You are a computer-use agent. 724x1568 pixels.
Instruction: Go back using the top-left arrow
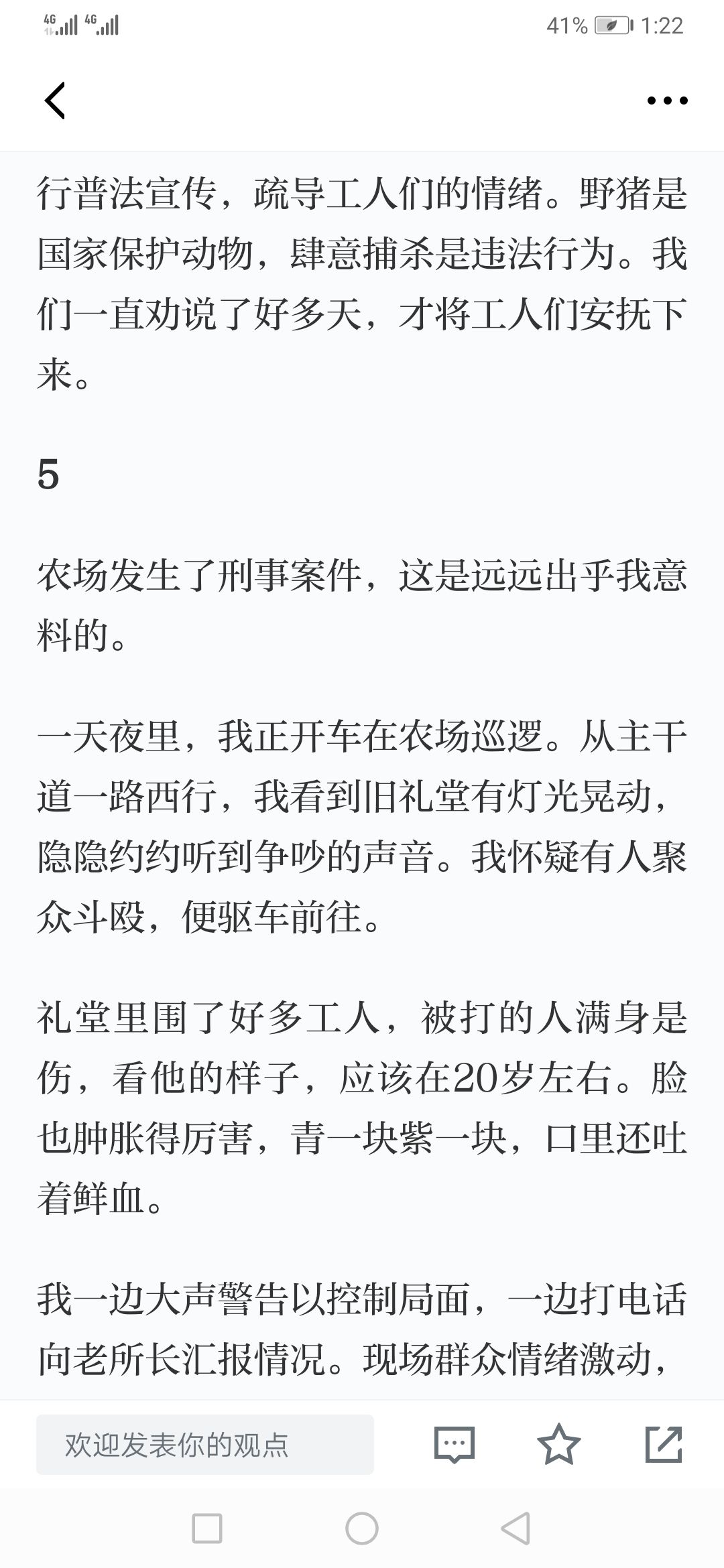pos(55,101)
